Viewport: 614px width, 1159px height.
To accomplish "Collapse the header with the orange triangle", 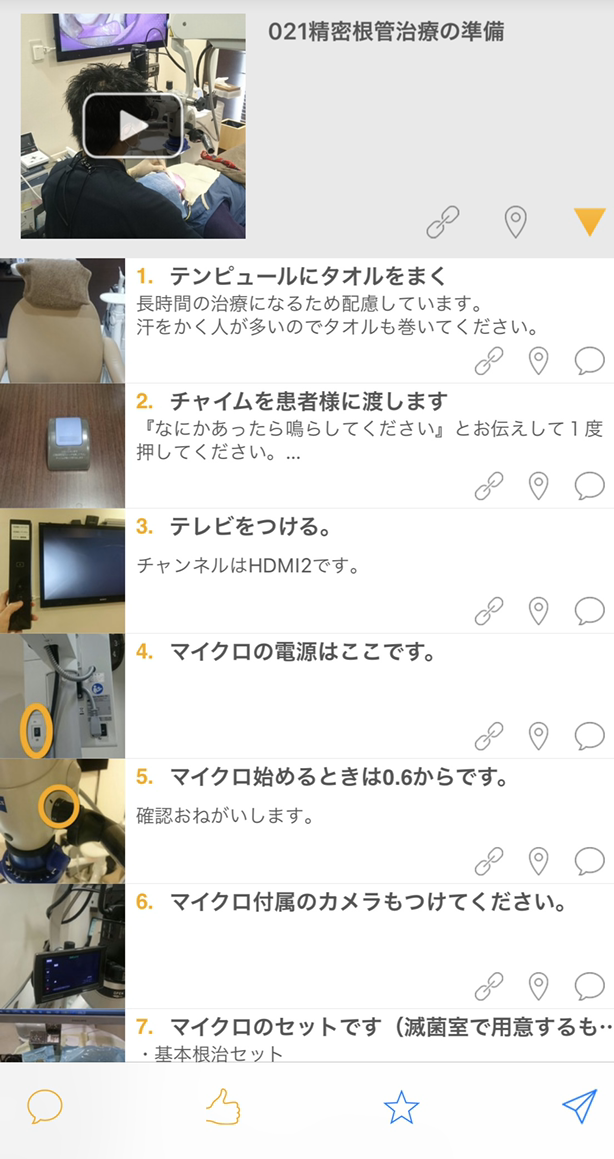I will tap(589, 221).
